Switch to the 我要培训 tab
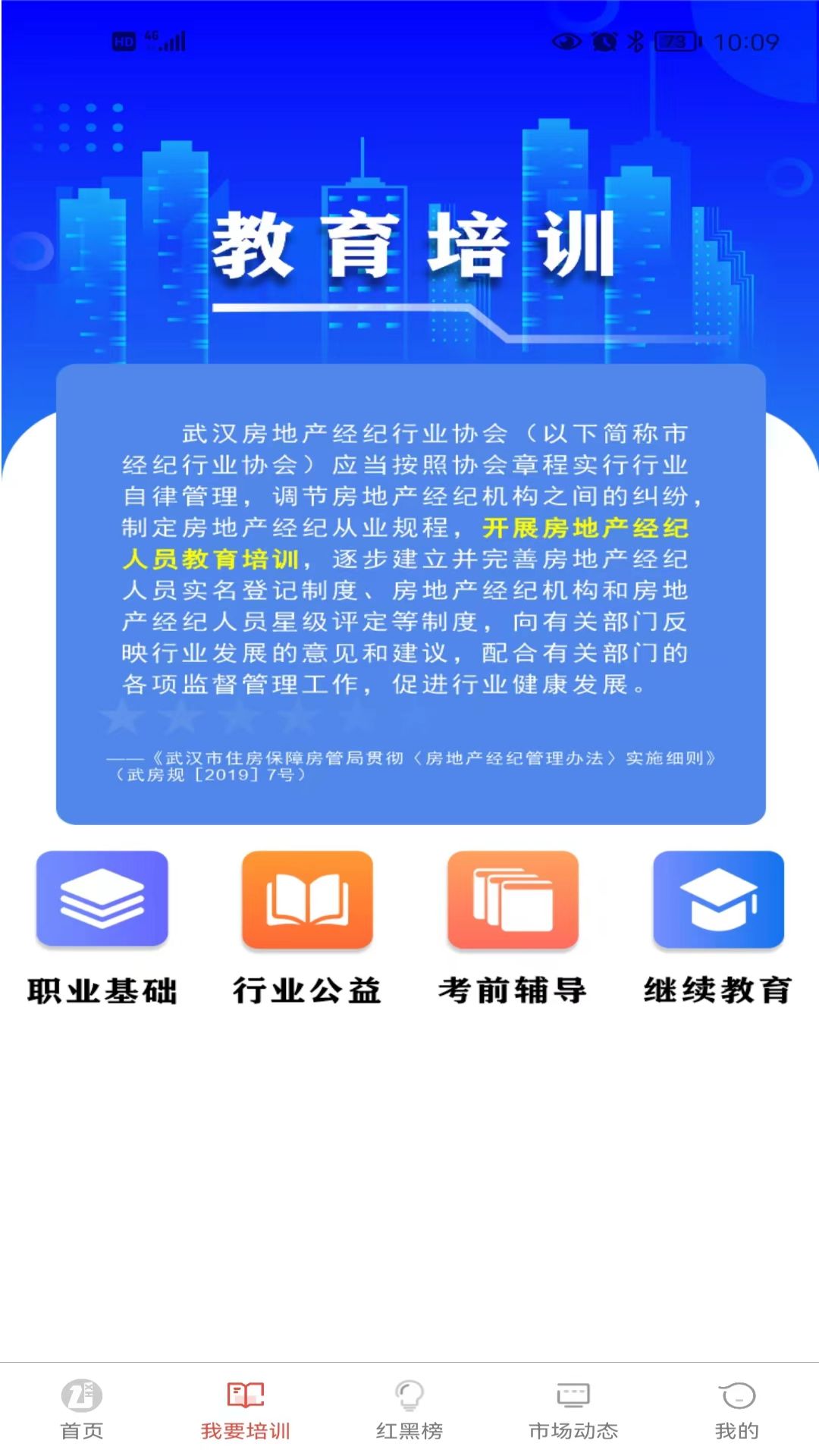Viewport: 819px width, 1456px height. 246,1410
